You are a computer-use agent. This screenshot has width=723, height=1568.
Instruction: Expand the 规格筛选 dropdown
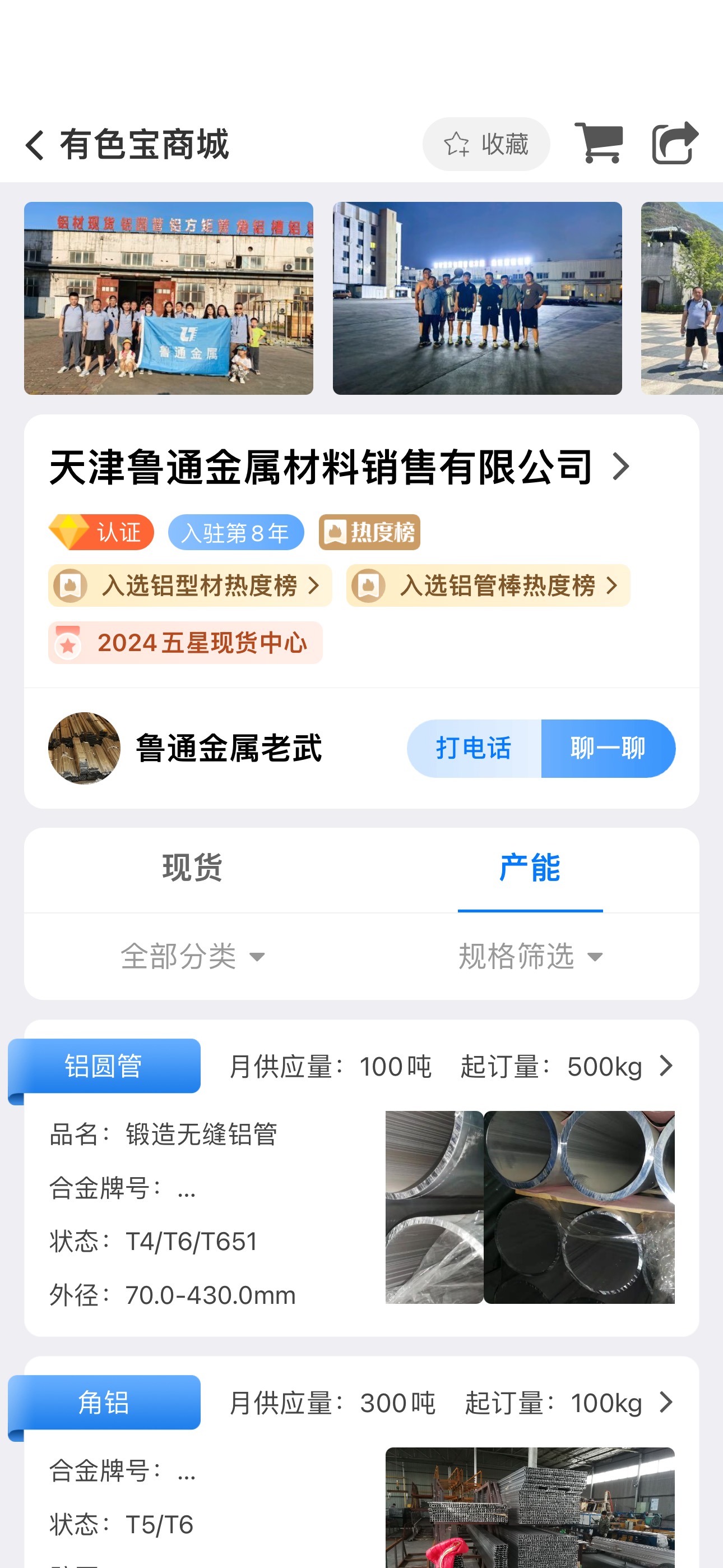530,956
